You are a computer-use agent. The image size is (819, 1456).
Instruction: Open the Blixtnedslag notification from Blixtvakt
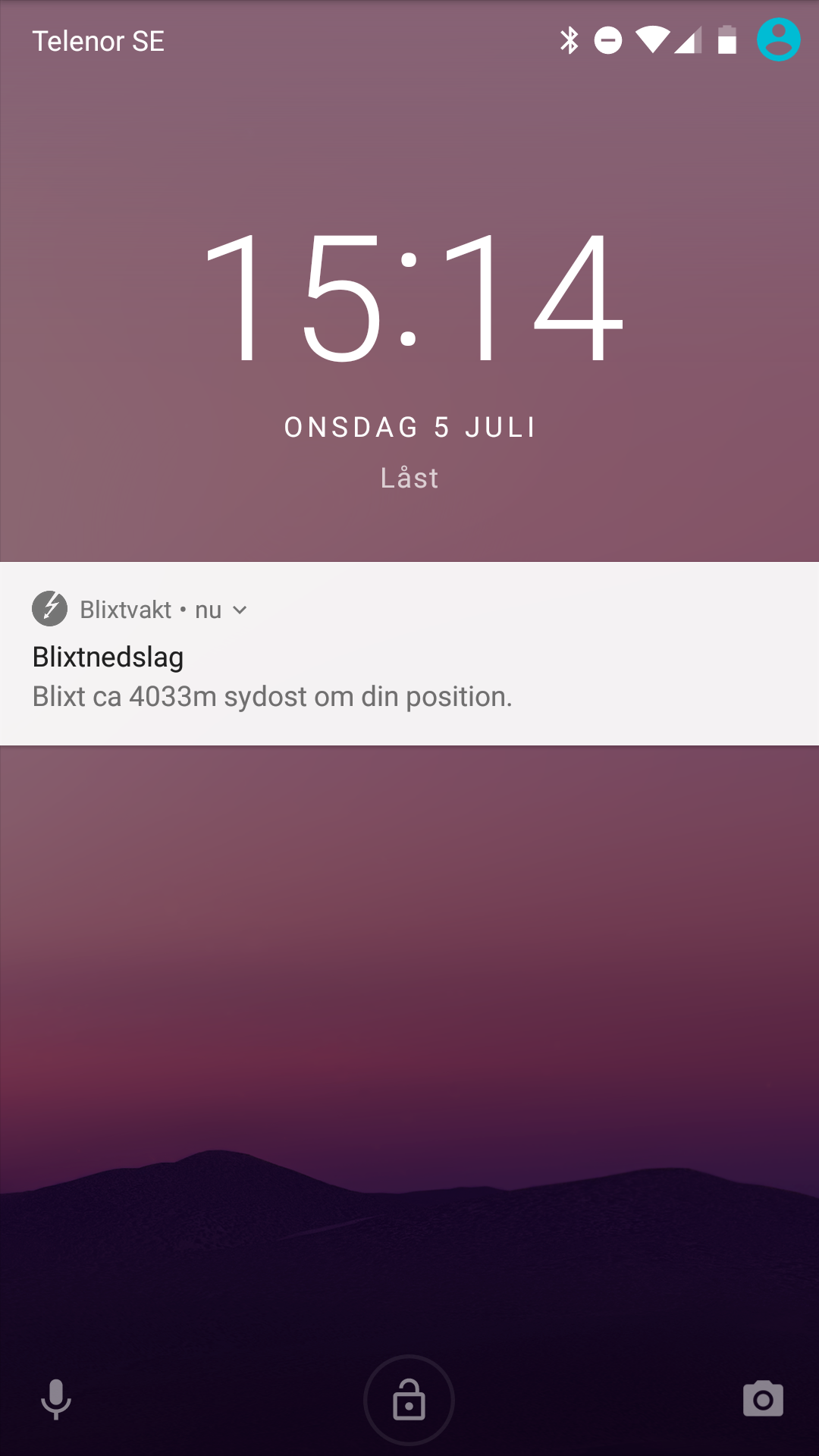[409, 675]
